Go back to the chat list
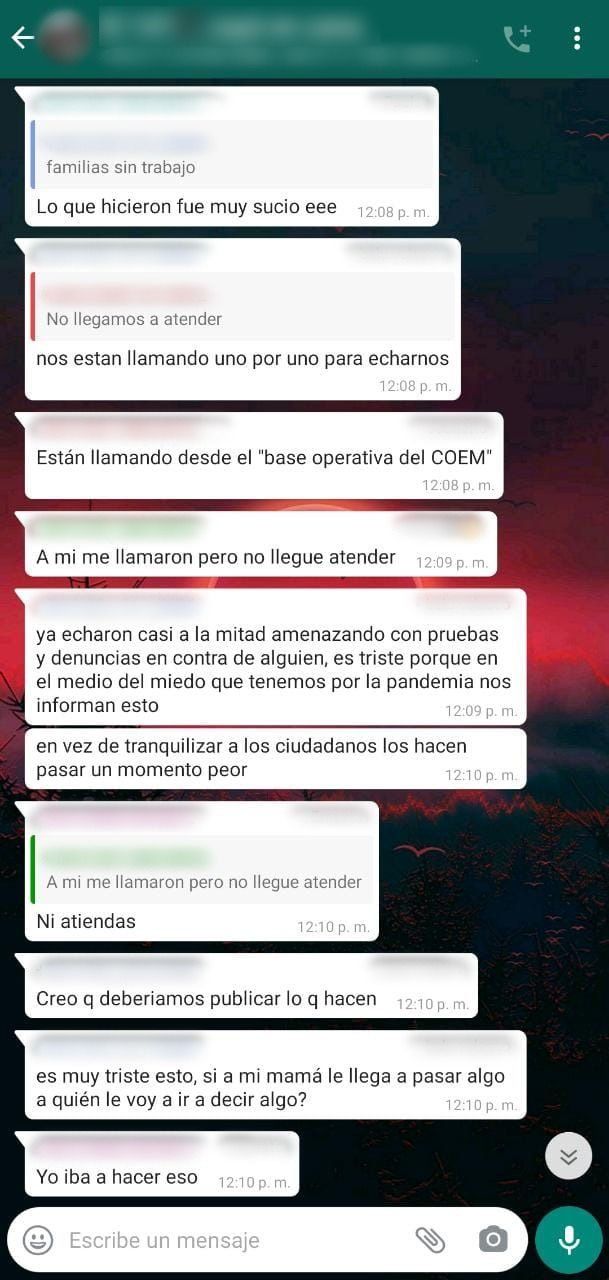Image resolution: width=609 pixels, height=1280 pixels. pos(22,38)
